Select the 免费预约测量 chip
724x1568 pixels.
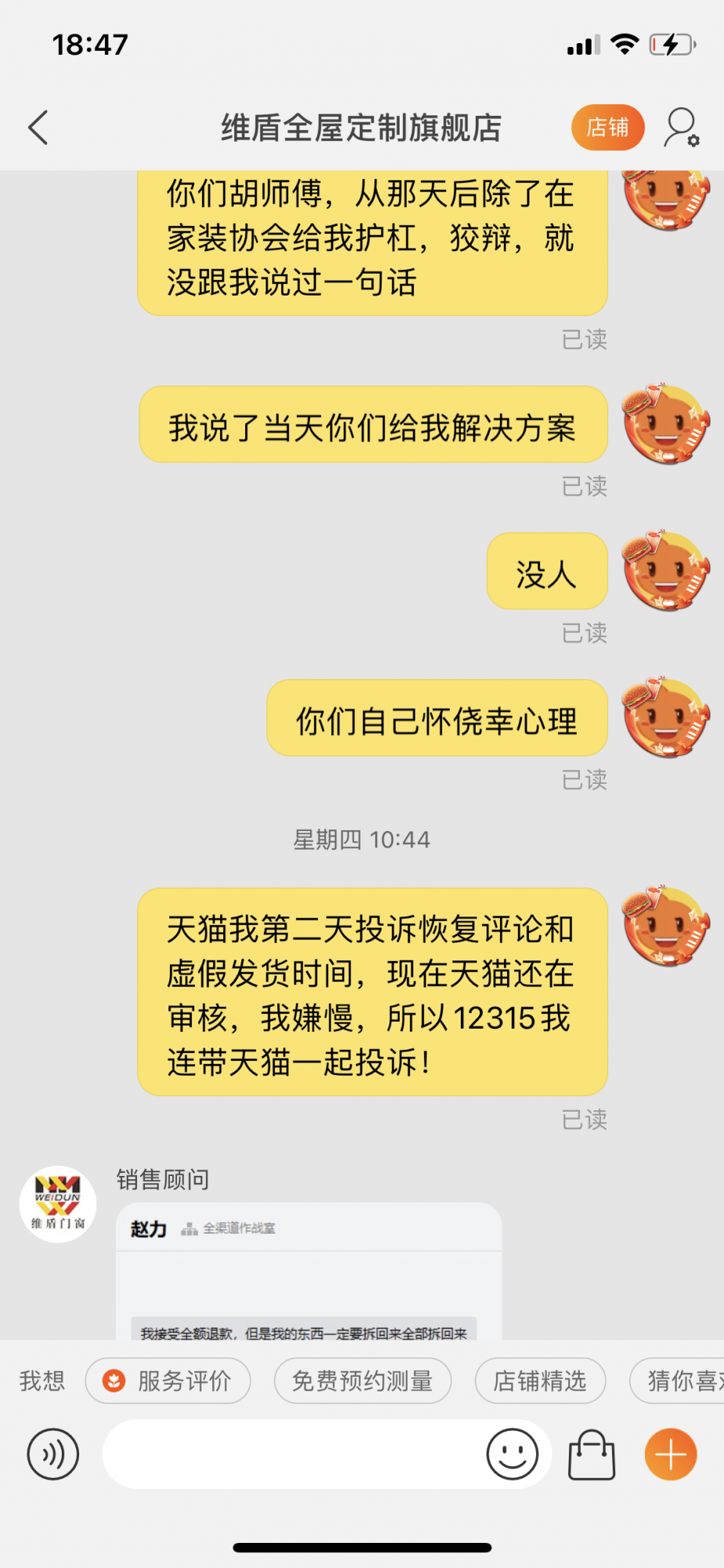(363, 1381)
